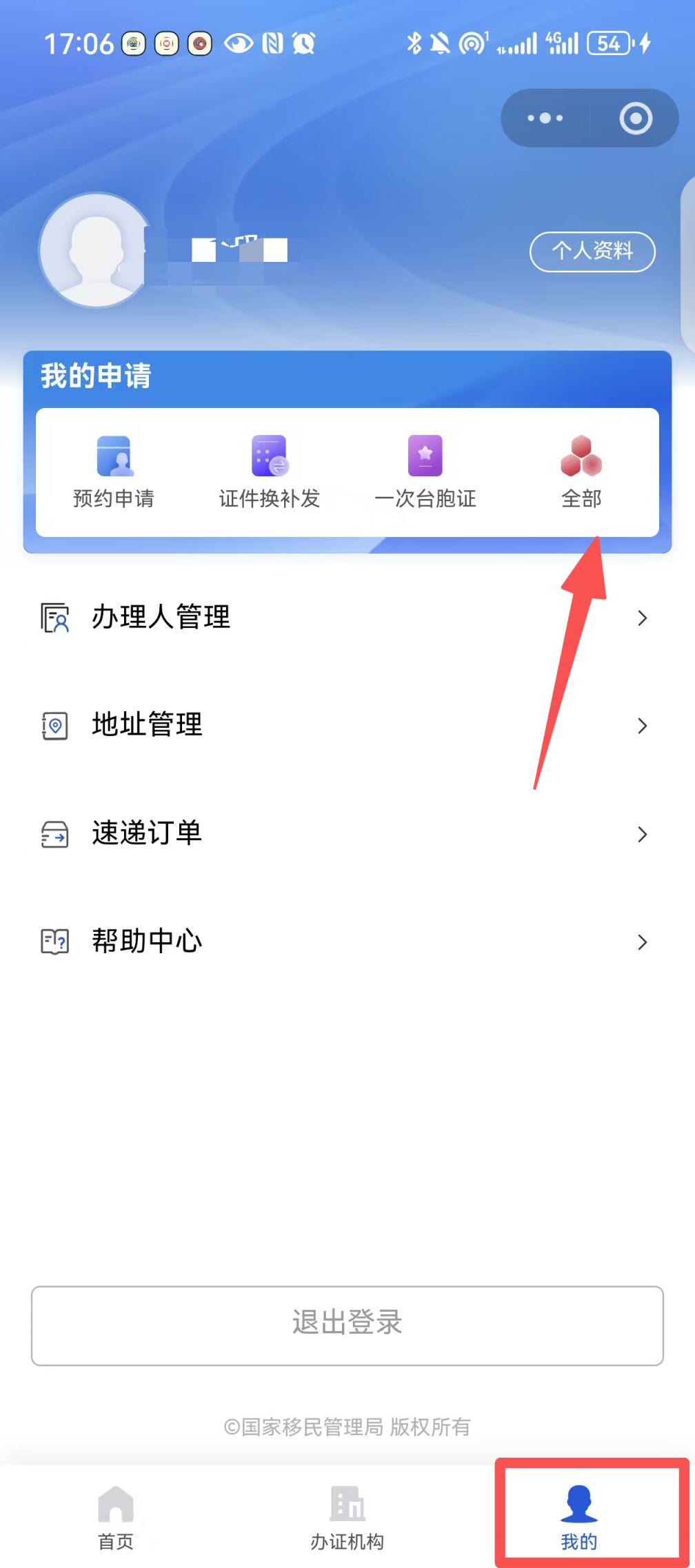695x1568 pixels.
Task: Tap the capsule circle exit icon
Action: pos(633,118)
